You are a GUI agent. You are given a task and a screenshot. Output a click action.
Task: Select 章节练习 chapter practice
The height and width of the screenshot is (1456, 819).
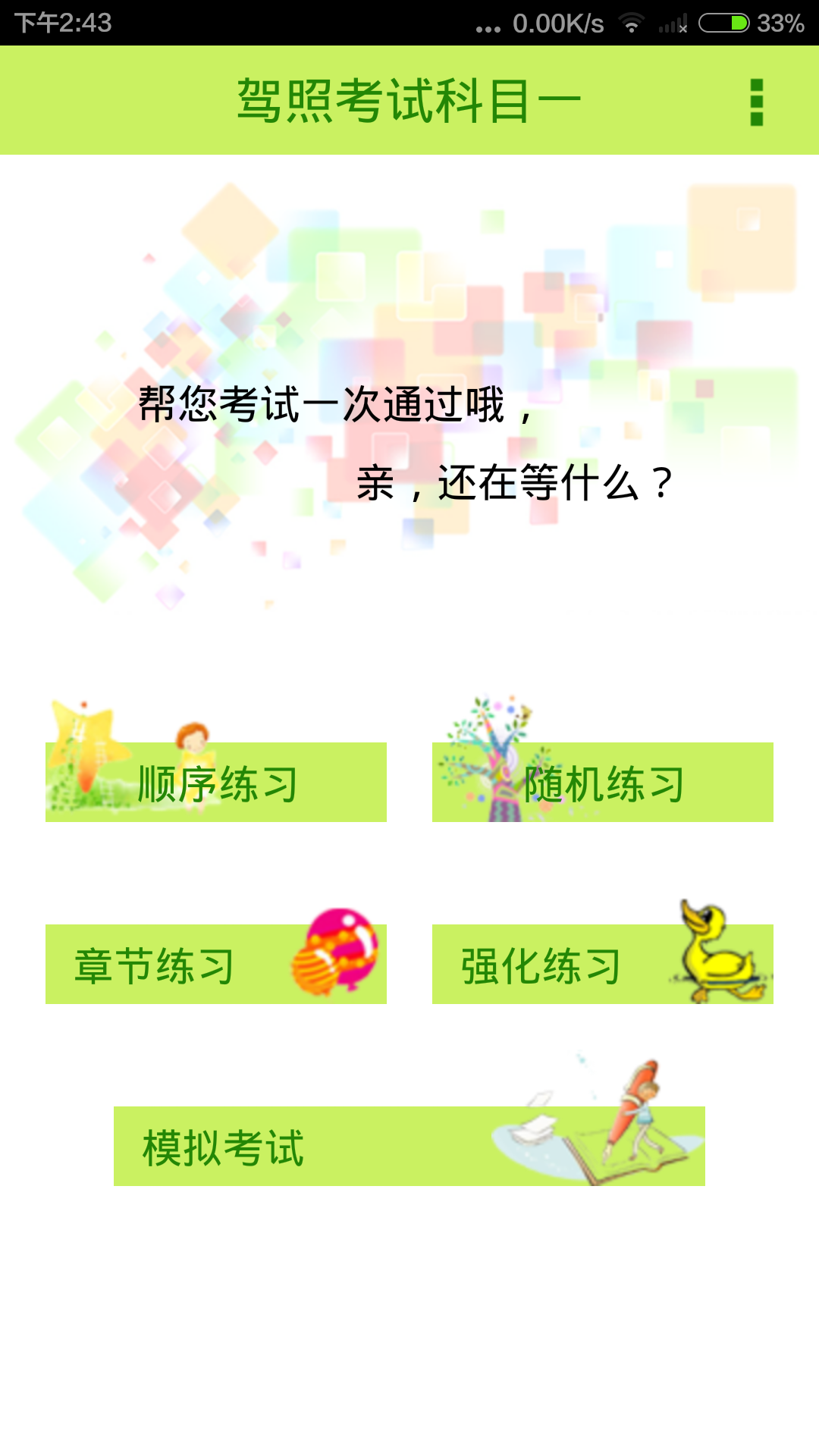(216, 964)
